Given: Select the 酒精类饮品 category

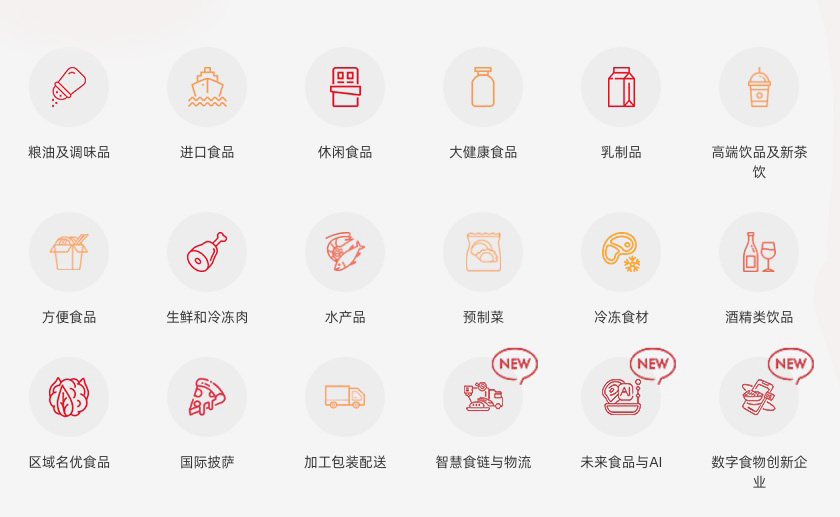Looking at the screenshot, I should (759, 252).
